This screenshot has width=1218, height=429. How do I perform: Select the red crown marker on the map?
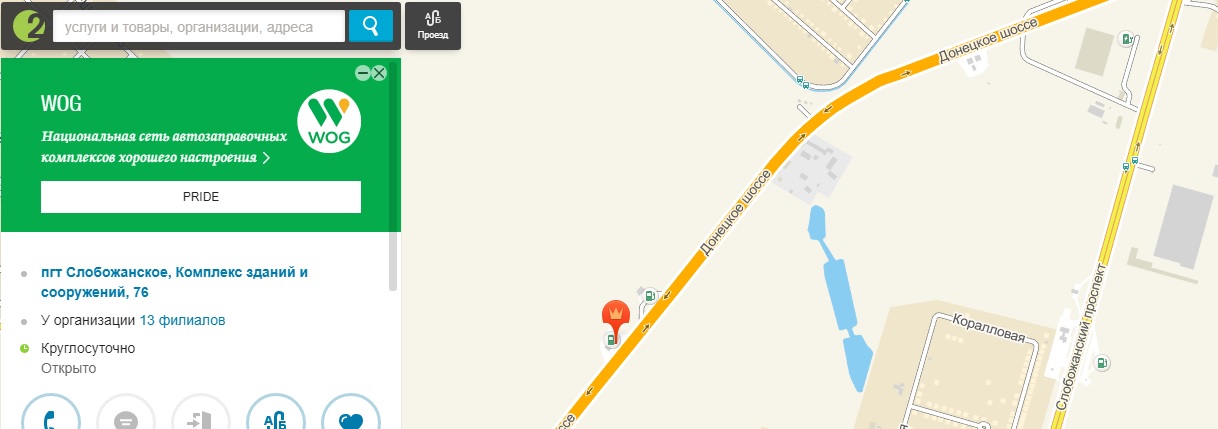[615, 315]
